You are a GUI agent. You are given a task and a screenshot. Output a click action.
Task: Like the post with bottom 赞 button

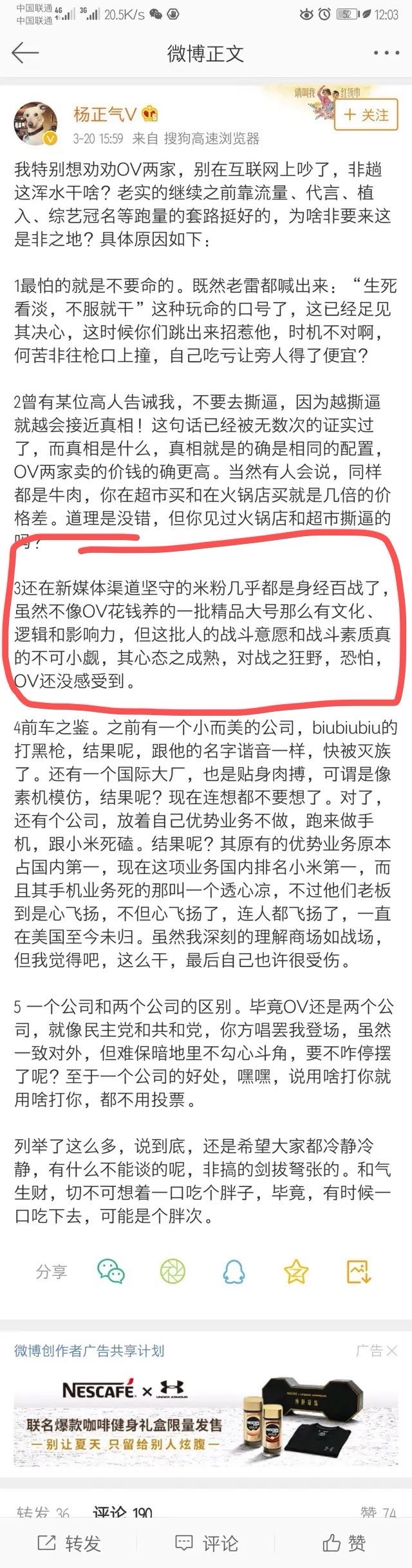tap(344, 1544)
